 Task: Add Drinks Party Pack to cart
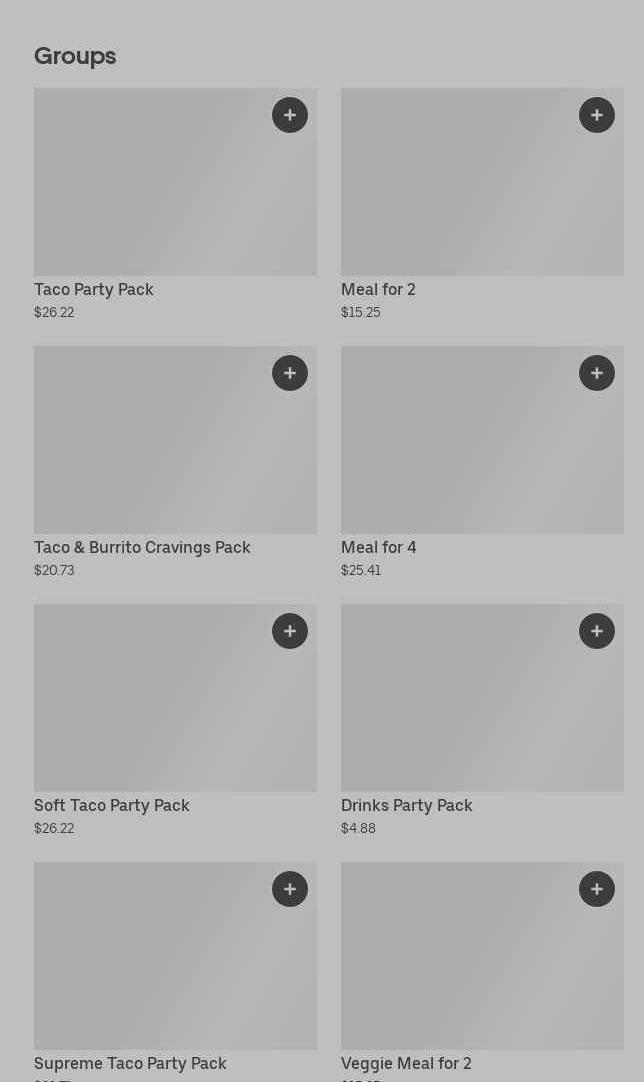(x=597, y=631)
